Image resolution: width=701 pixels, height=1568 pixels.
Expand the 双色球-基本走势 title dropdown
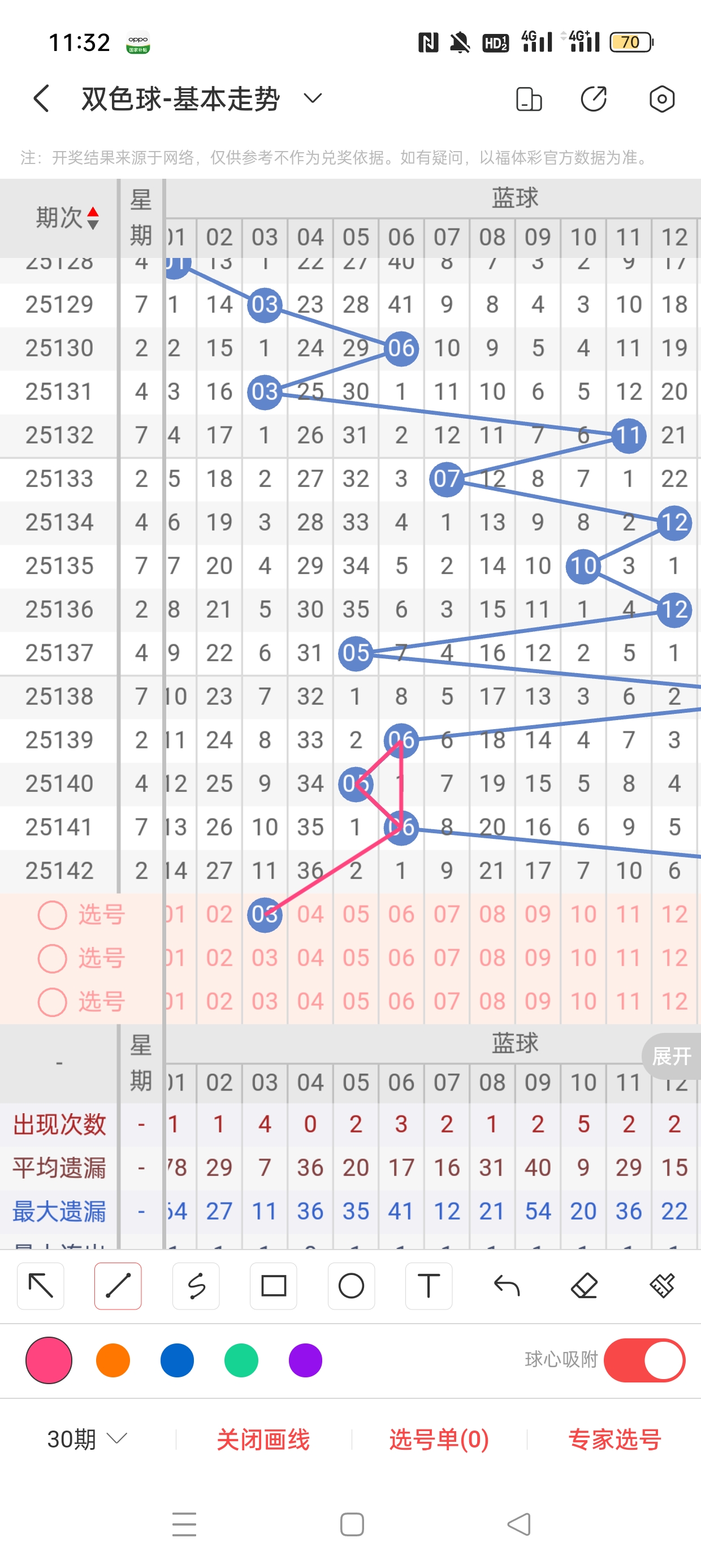(x=312, y=98)
